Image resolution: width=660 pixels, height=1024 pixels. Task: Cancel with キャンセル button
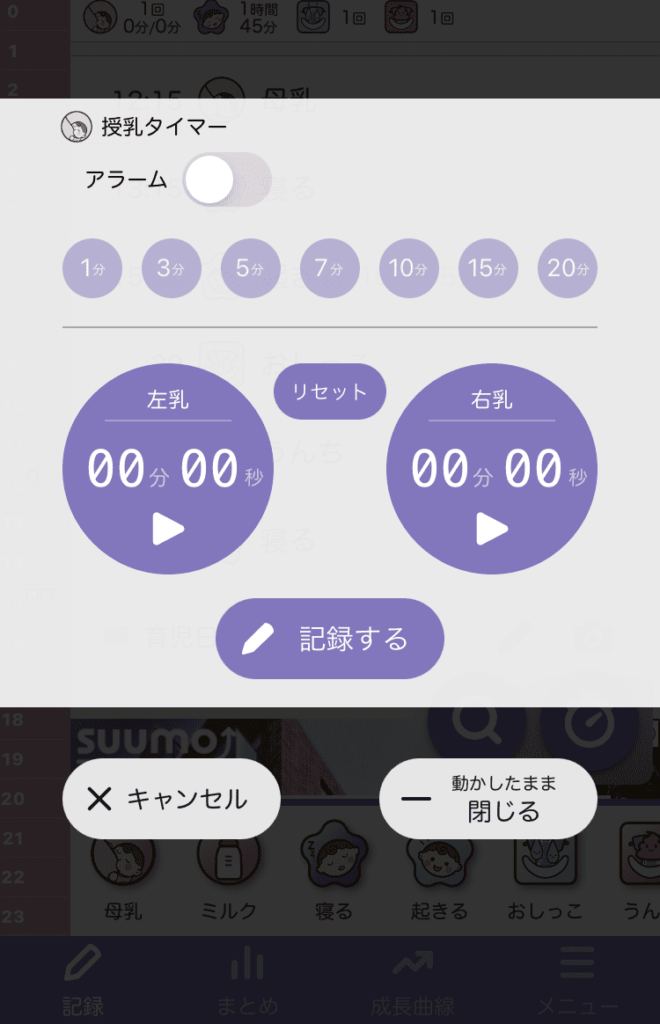click(171, 799)
